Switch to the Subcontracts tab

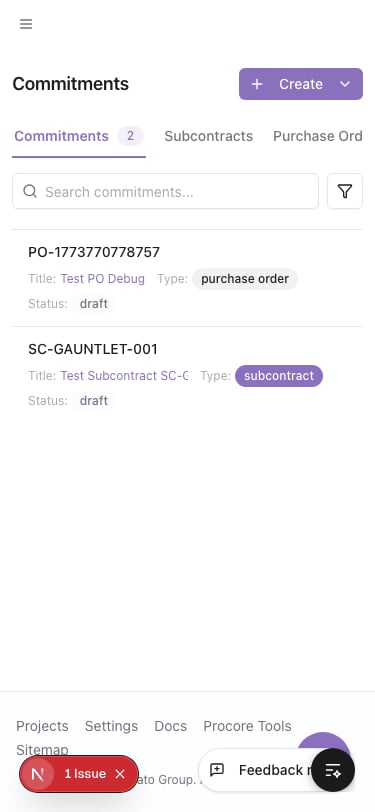[209, 136]
